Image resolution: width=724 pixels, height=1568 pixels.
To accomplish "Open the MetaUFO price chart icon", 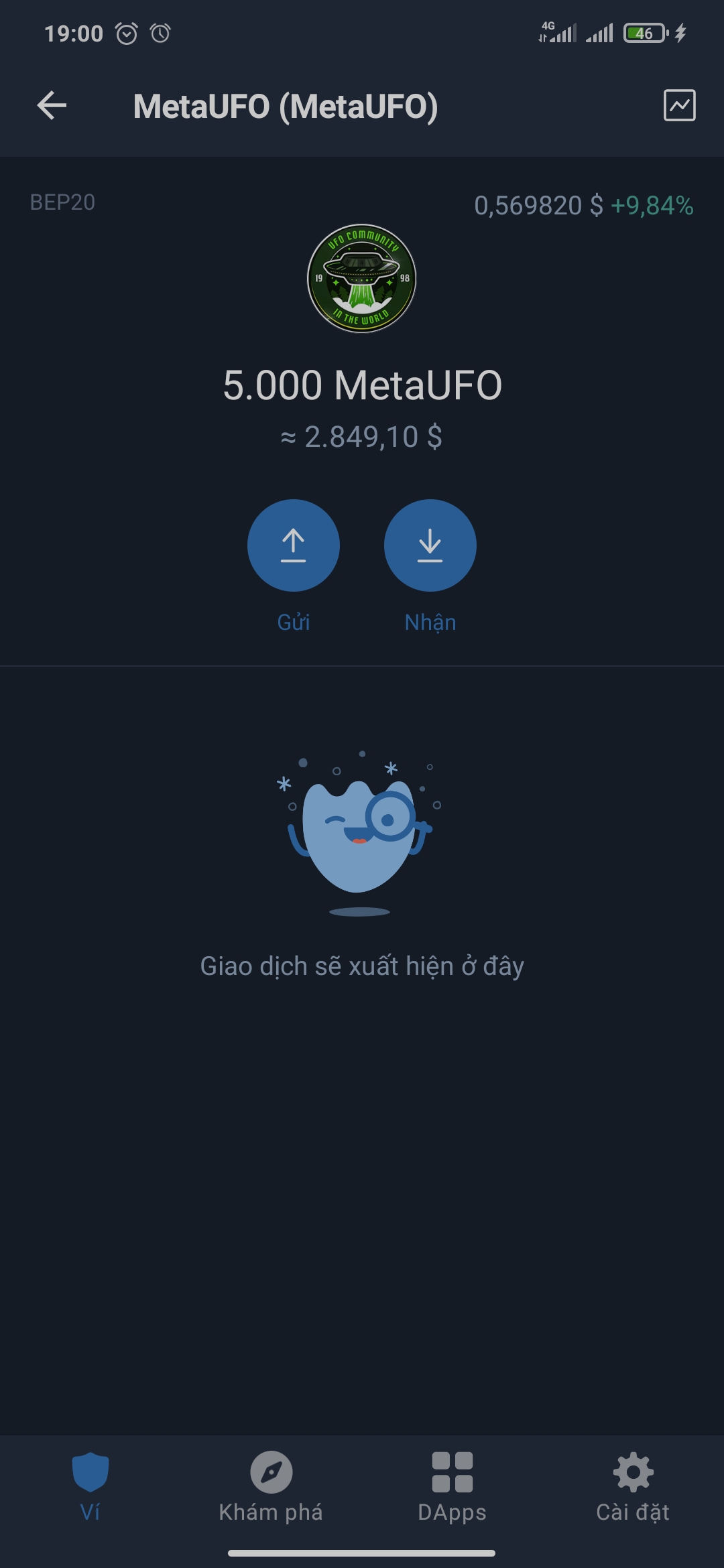I will click(679, 105).
